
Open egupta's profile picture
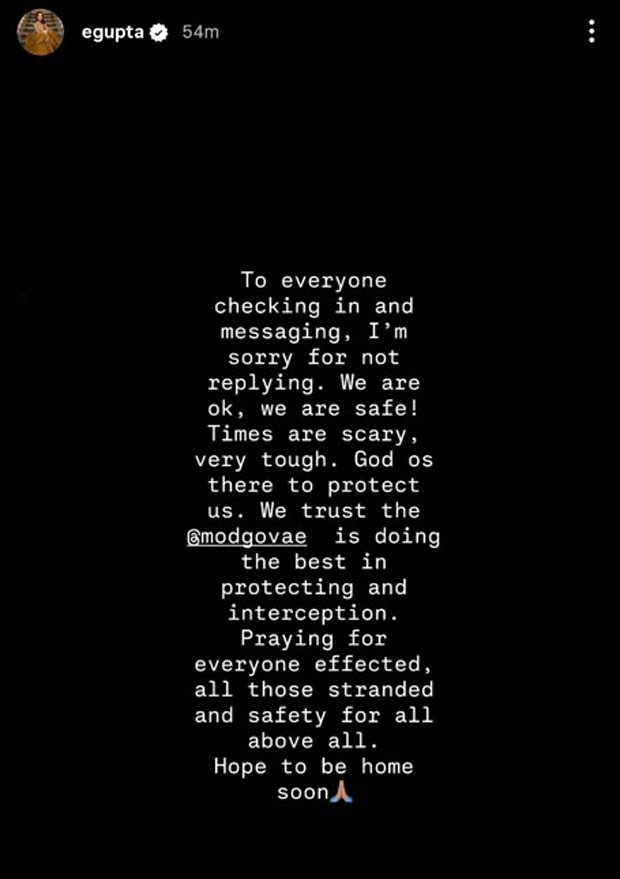tap(41, 33)
